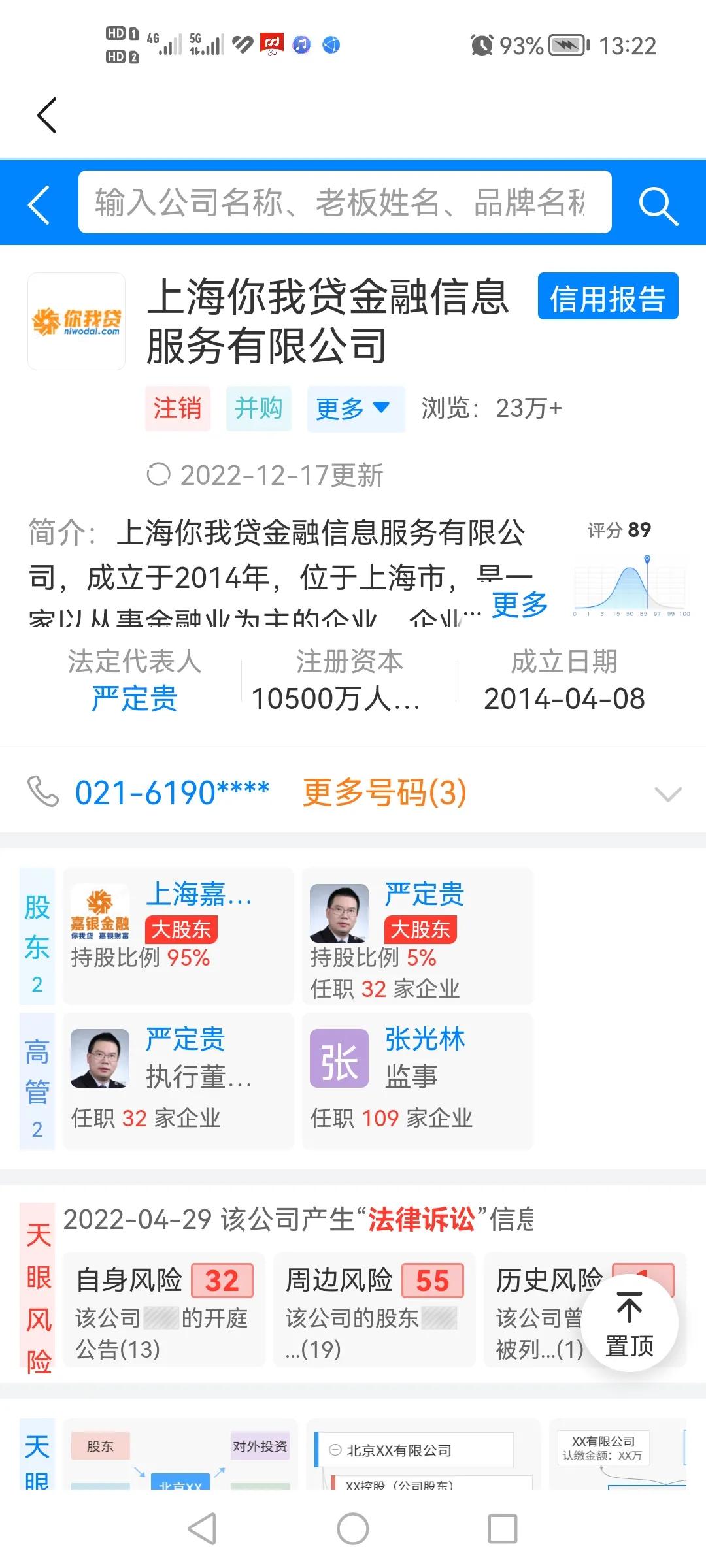The width and height of the screenshot is (706, 1568).
Task: Jump to top with 置顶 button
Action: coord(629,1323)
